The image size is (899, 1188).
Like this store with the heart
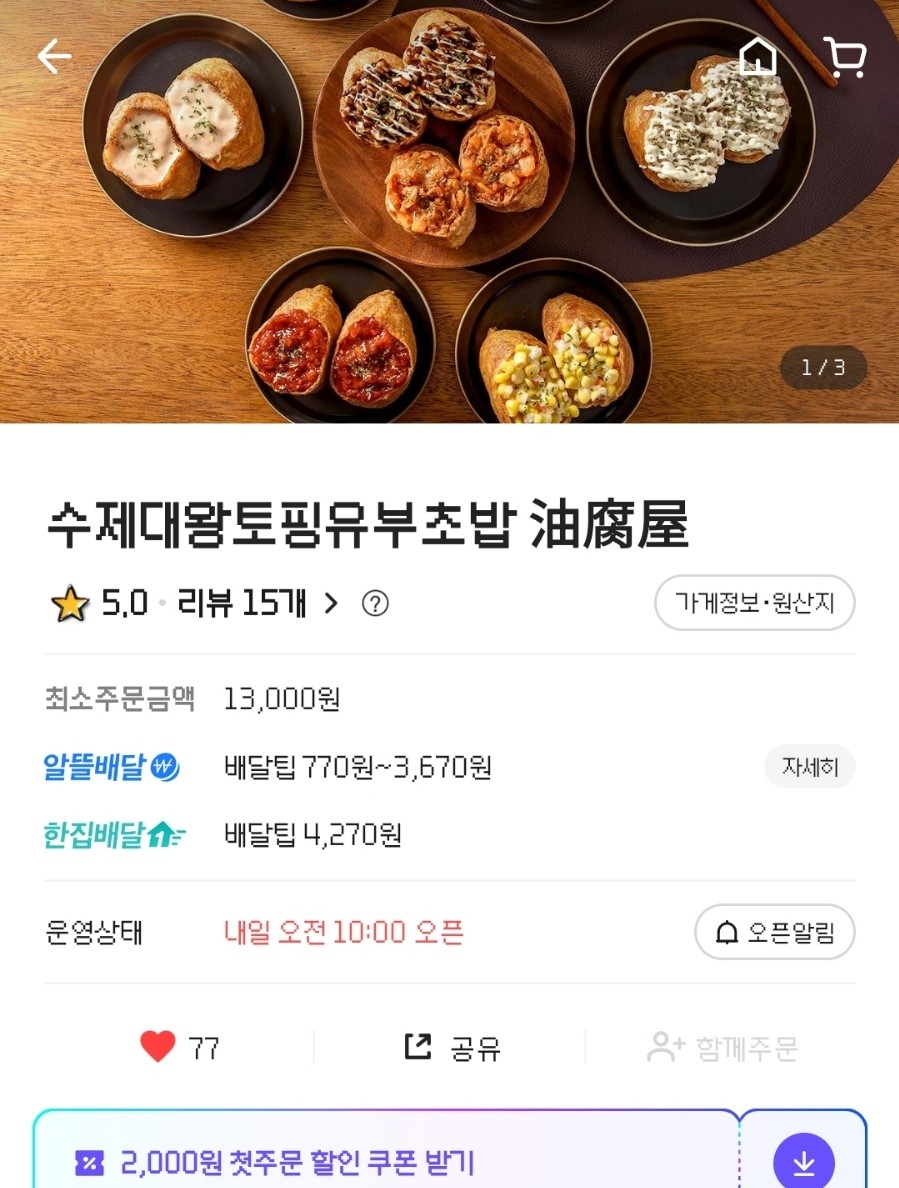coord(158,1047)
